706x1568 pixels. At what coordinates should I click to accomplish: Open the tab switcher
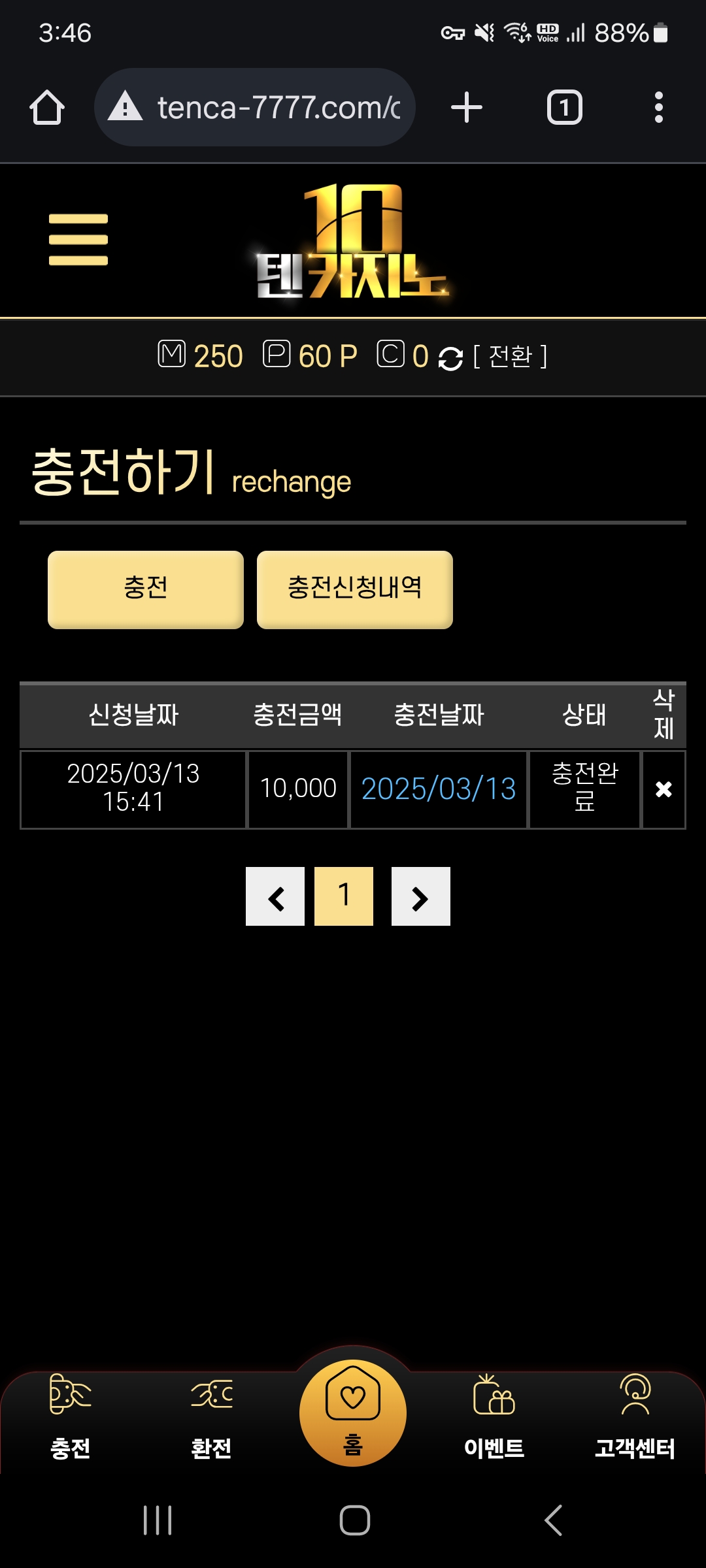(564, 108)
